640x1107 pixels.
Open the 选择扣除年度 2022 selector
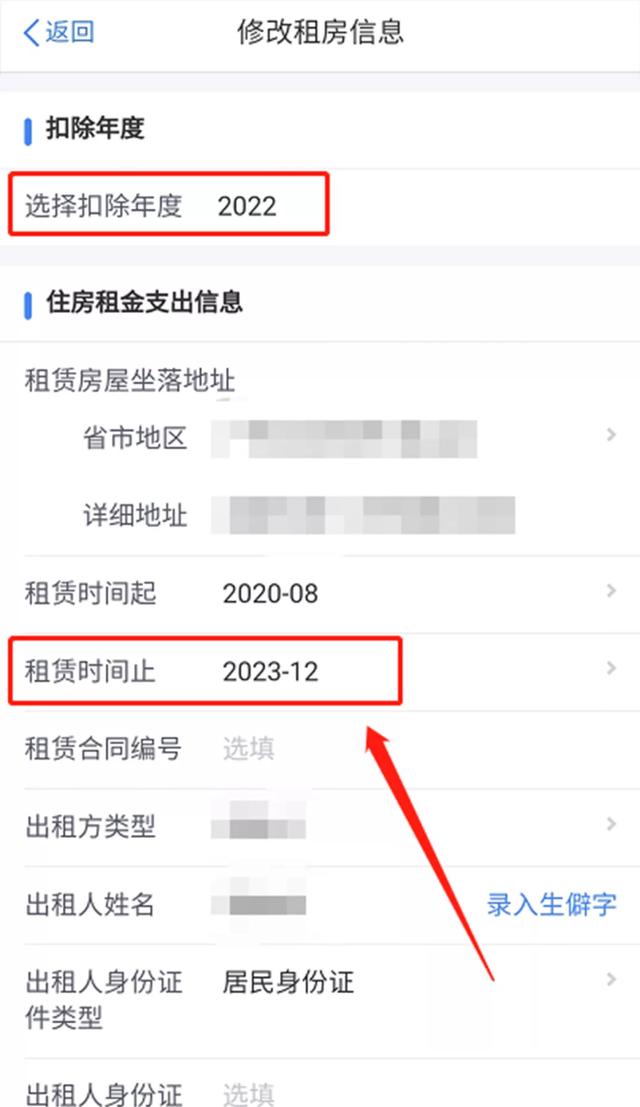coord(320,206)
